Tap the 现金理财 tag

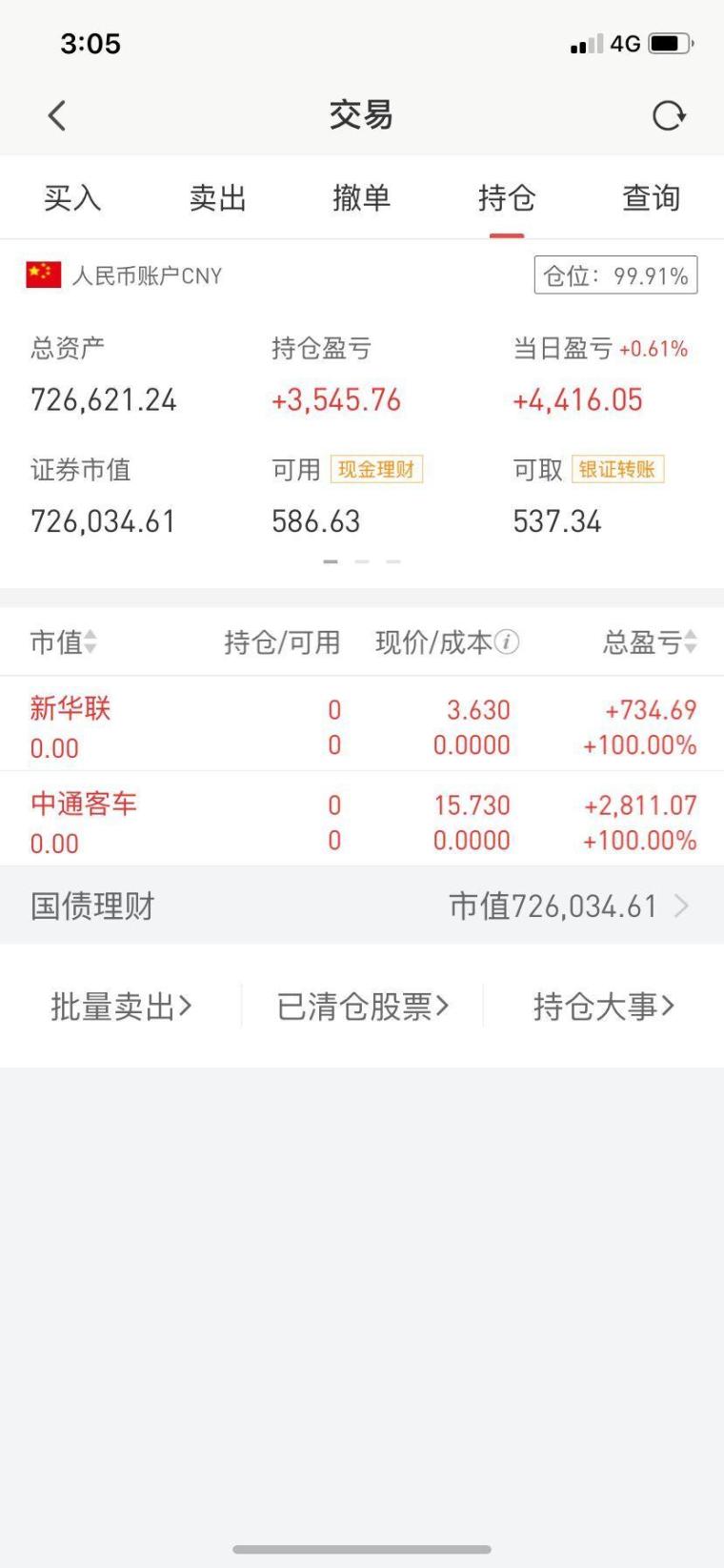(376, 469)
